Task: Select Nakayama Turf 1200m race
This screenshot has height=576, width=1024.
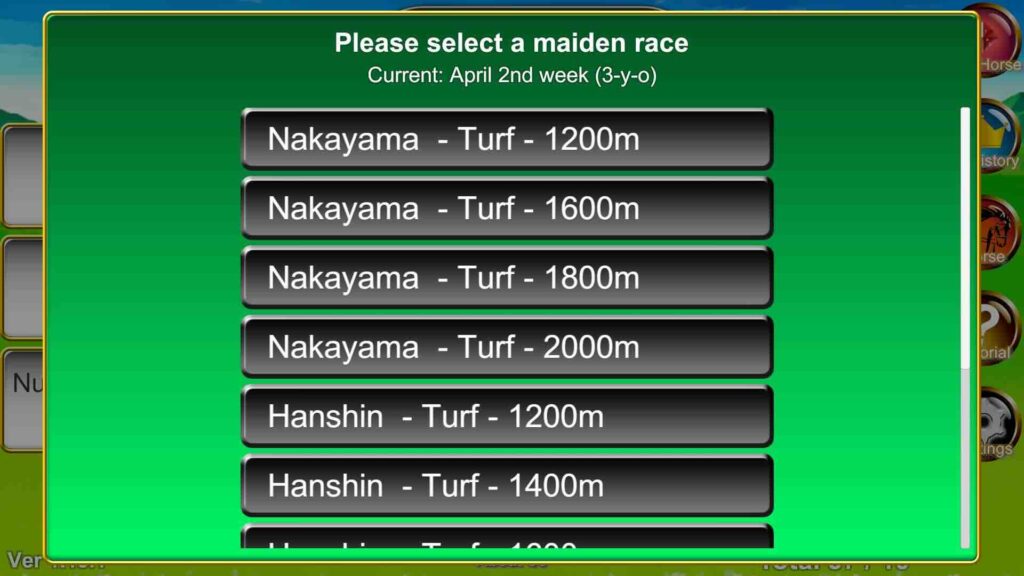Action: [507, 138]
